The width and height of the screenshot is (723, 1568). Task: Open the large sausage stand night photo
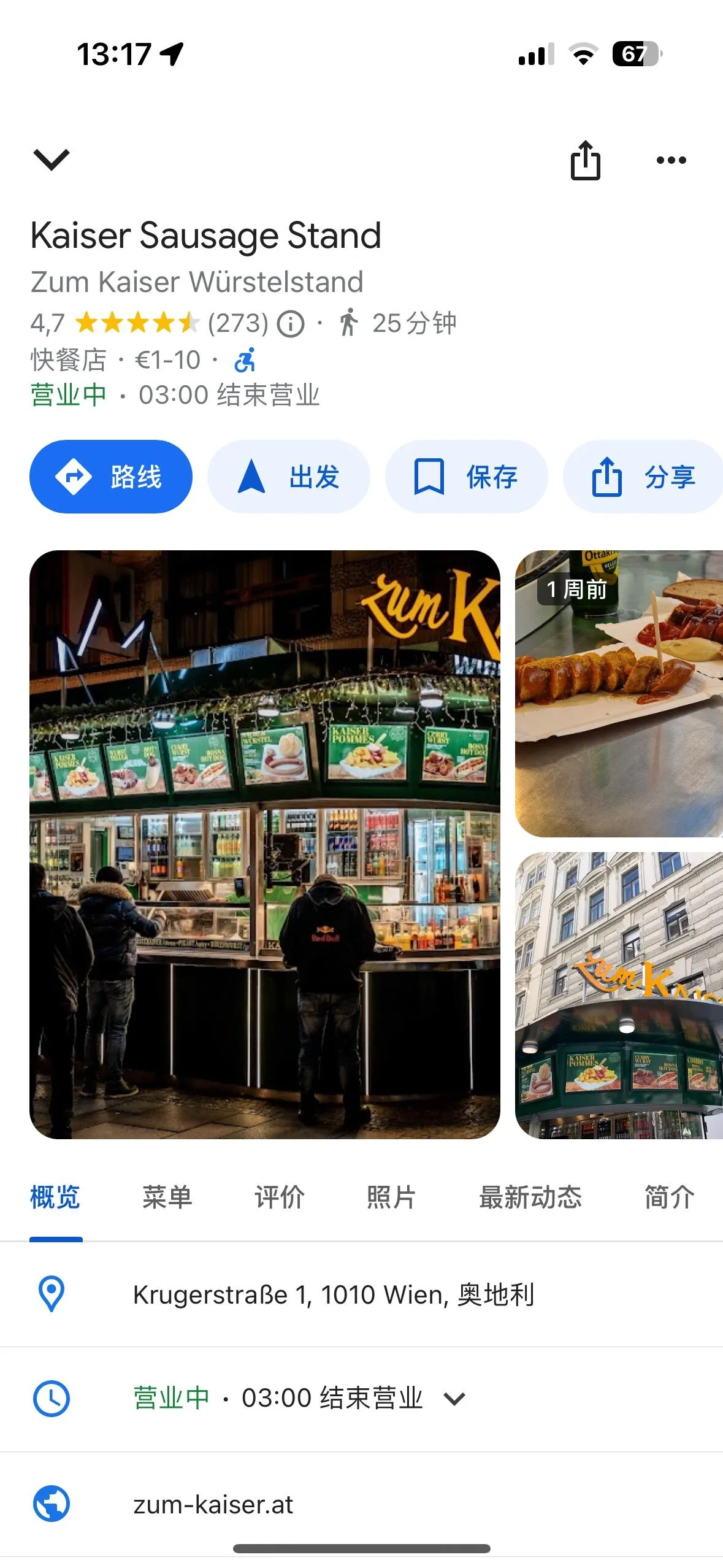pyautogui.click(x=265, y=844)
